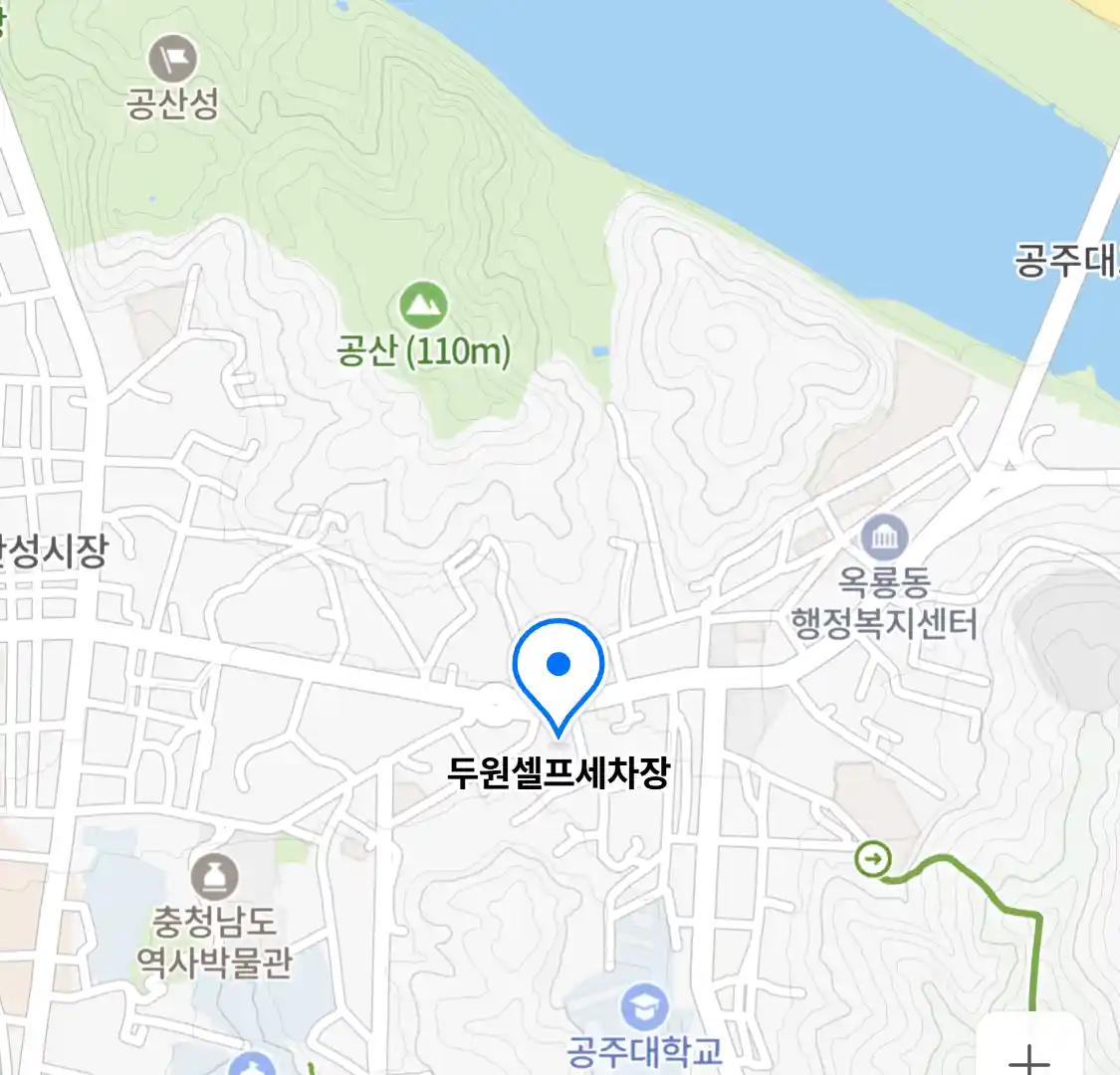The image size is (1120, 1075).
Task: Open the 공주대학교 school marker
Action: 645,1008
